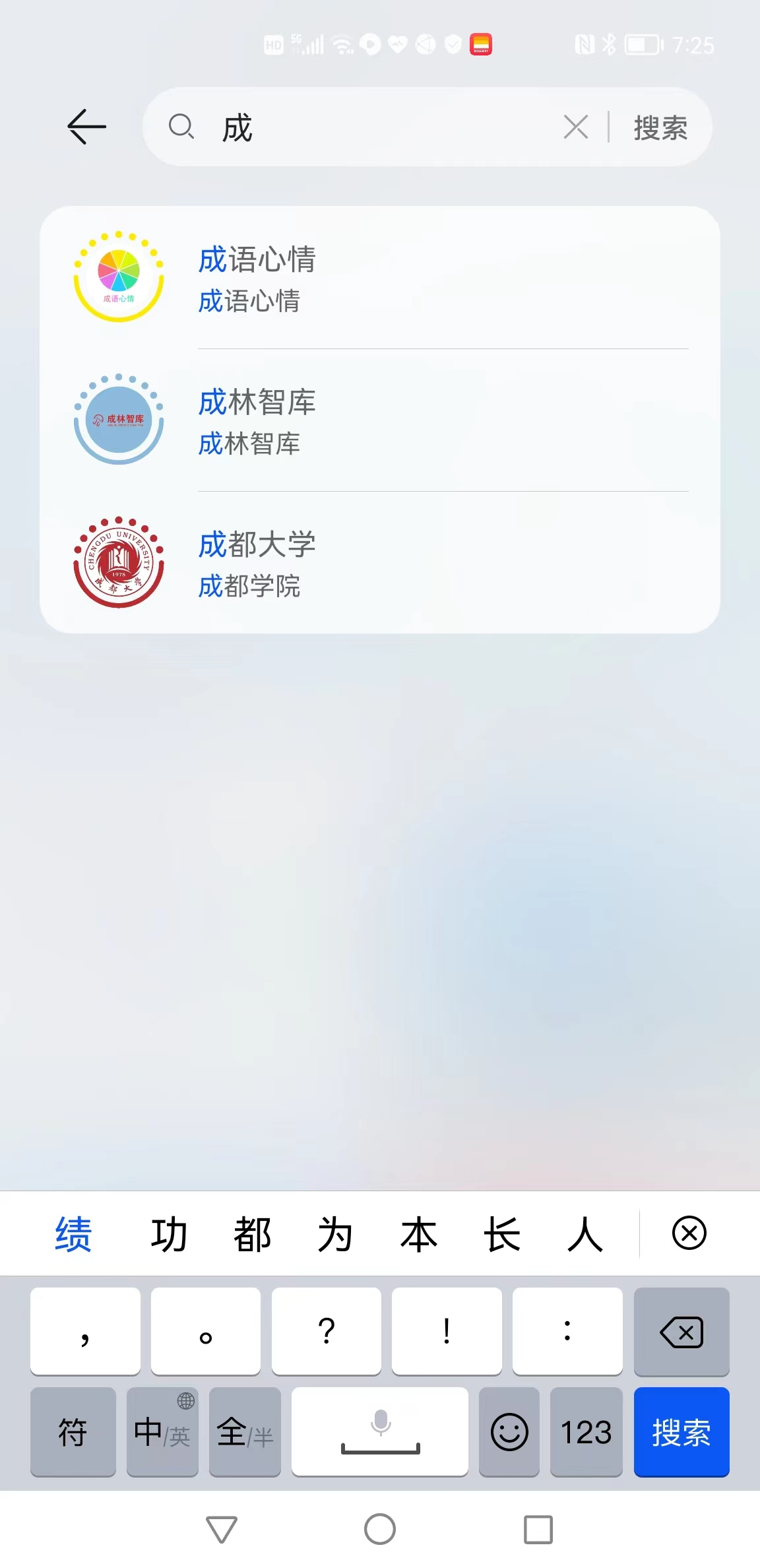Open the 符 symbols keyboard

73,1431
